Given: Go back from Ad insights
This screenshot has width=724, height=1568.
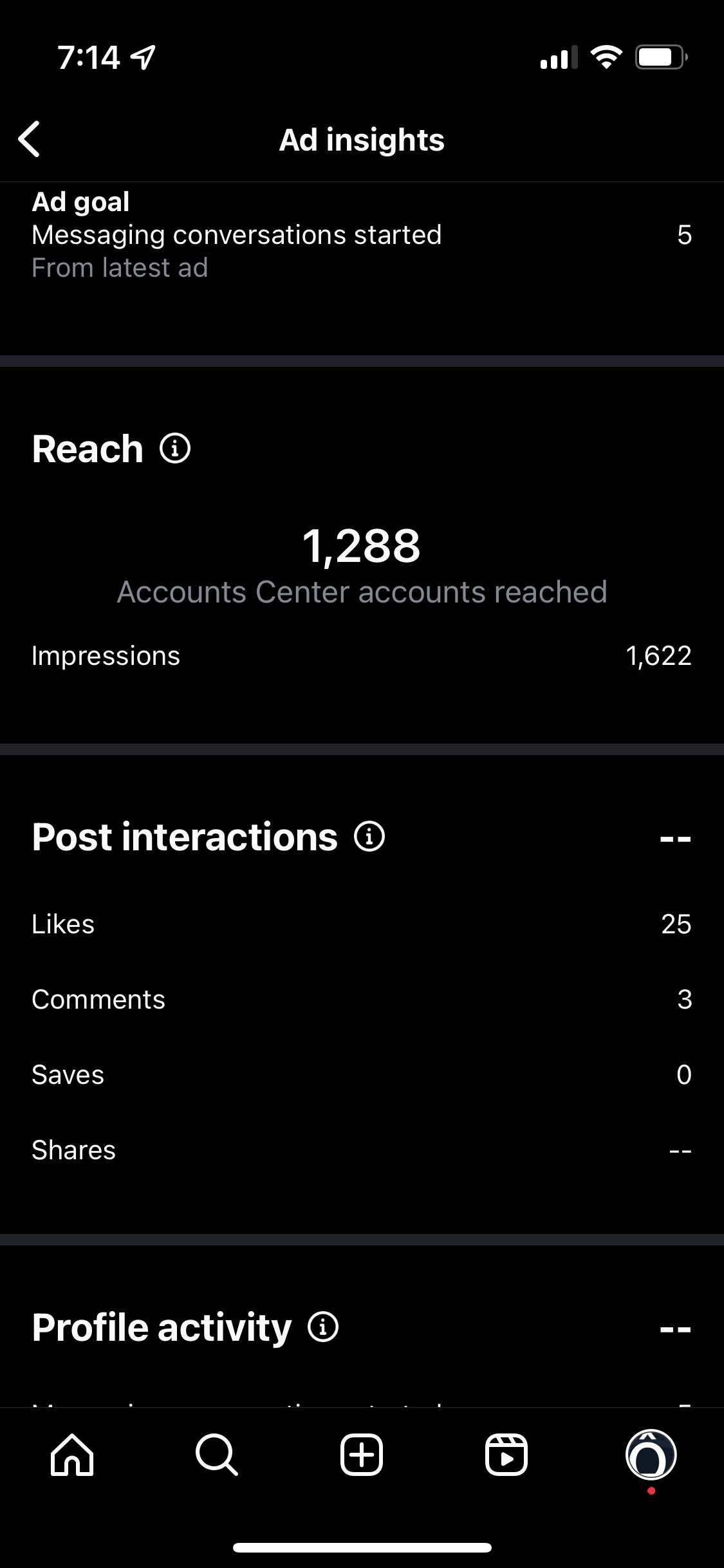Looking at the screenshot, I should pyautogui.click(x=30, y=139).
